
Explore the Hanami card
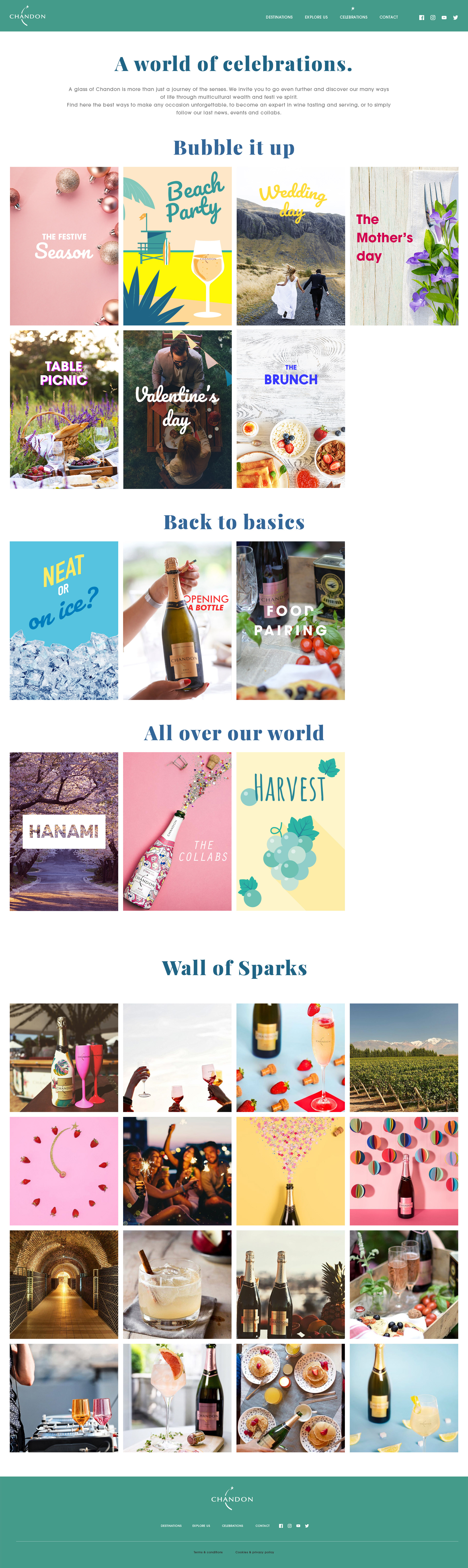[64, 831]
